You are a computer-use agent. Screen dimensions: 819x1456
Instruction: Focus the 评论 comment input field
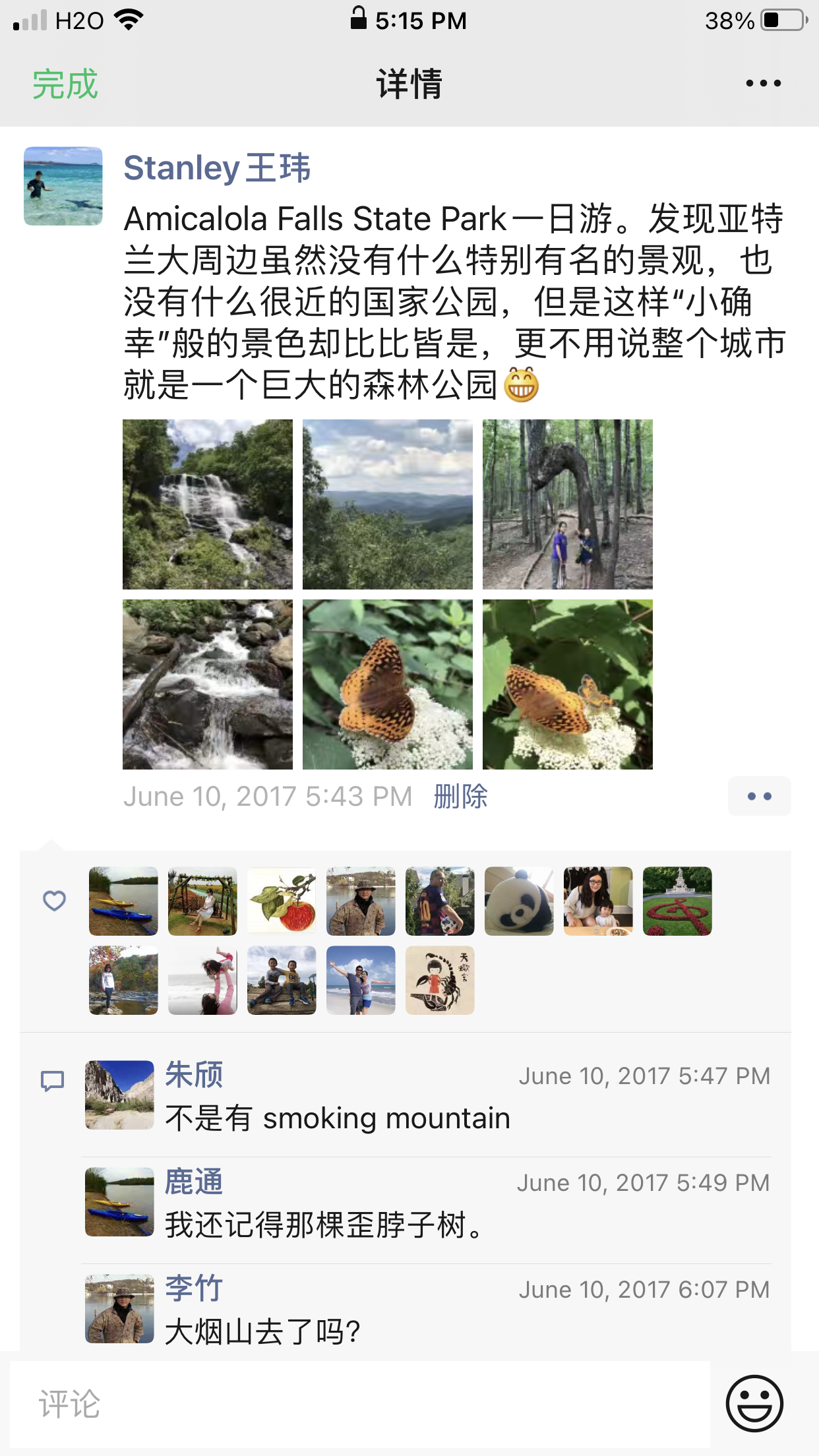359,1405
